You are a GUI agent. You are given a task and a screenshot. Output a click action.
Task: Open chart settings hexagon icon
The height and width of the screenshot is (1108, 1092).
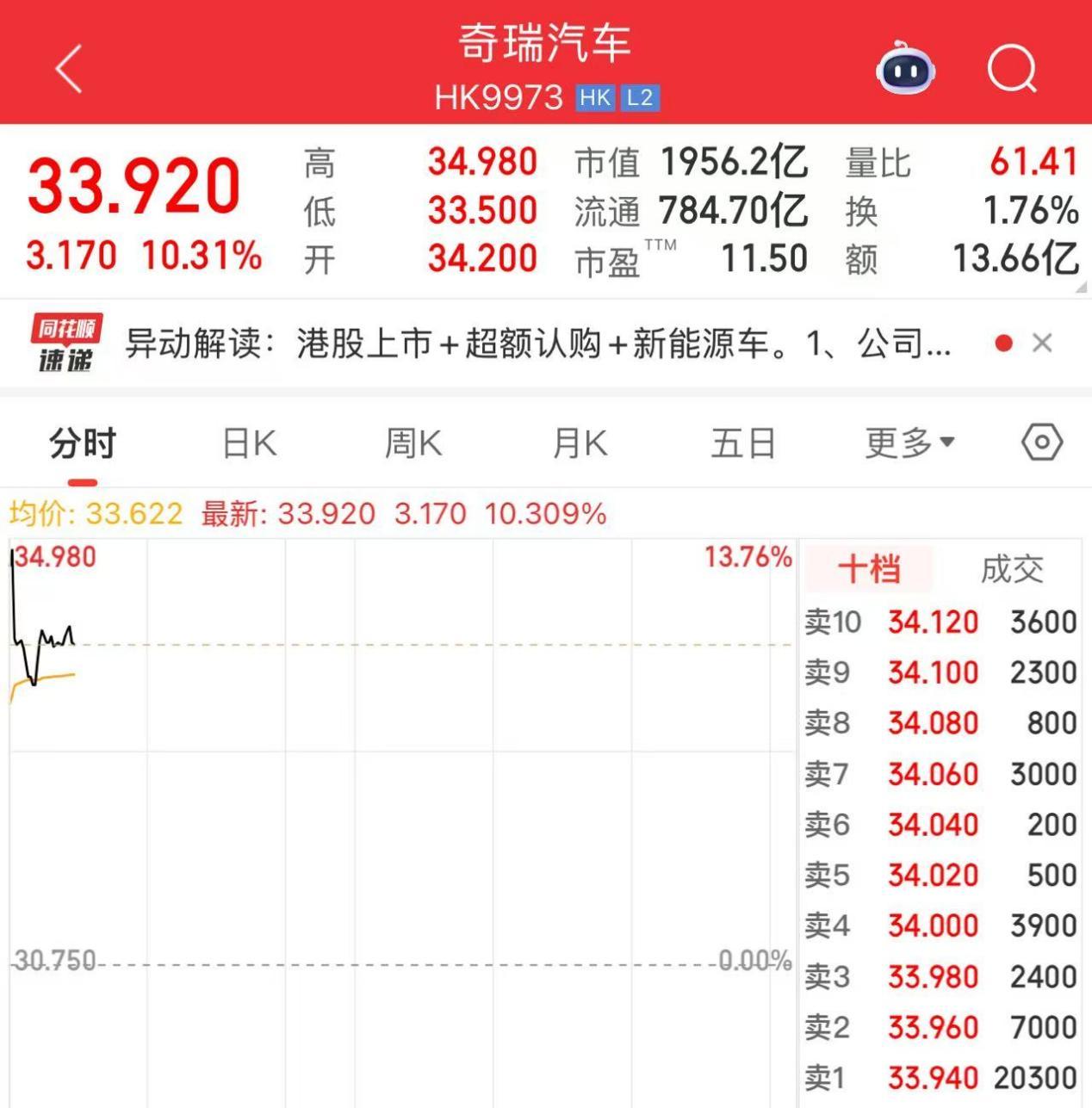click(x=1042, y=443)
